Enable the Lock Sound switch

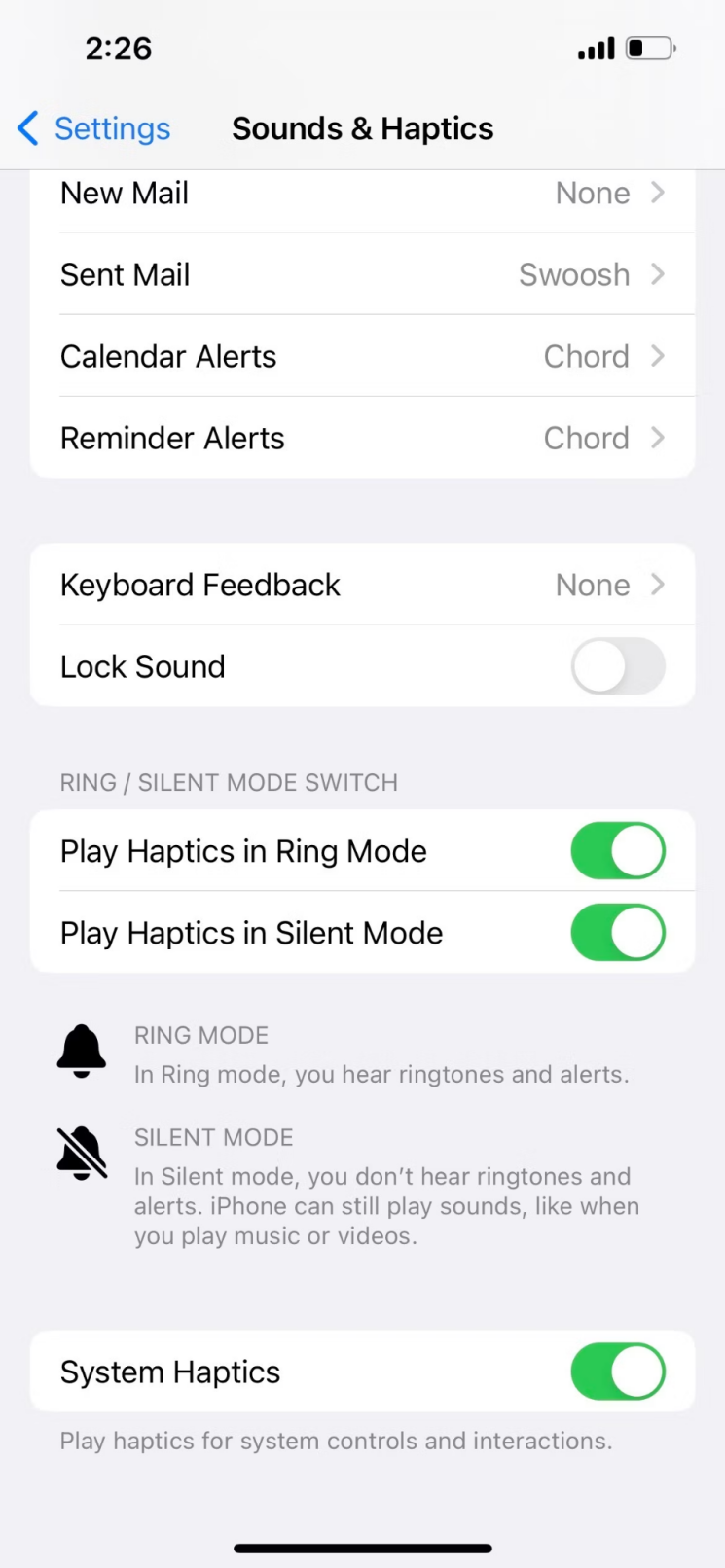[617, 666]
